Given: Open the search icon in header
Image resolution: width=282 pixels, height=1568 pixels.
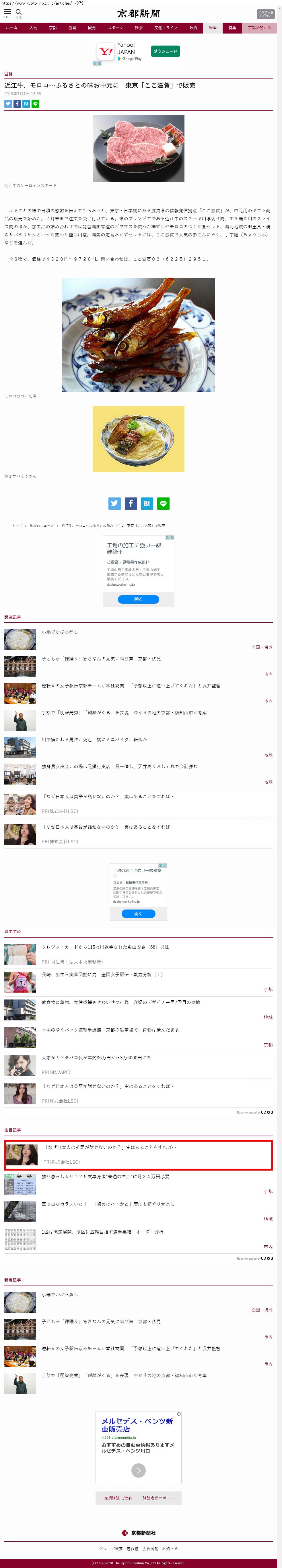Looking at the screenshot, I should 18,13.
